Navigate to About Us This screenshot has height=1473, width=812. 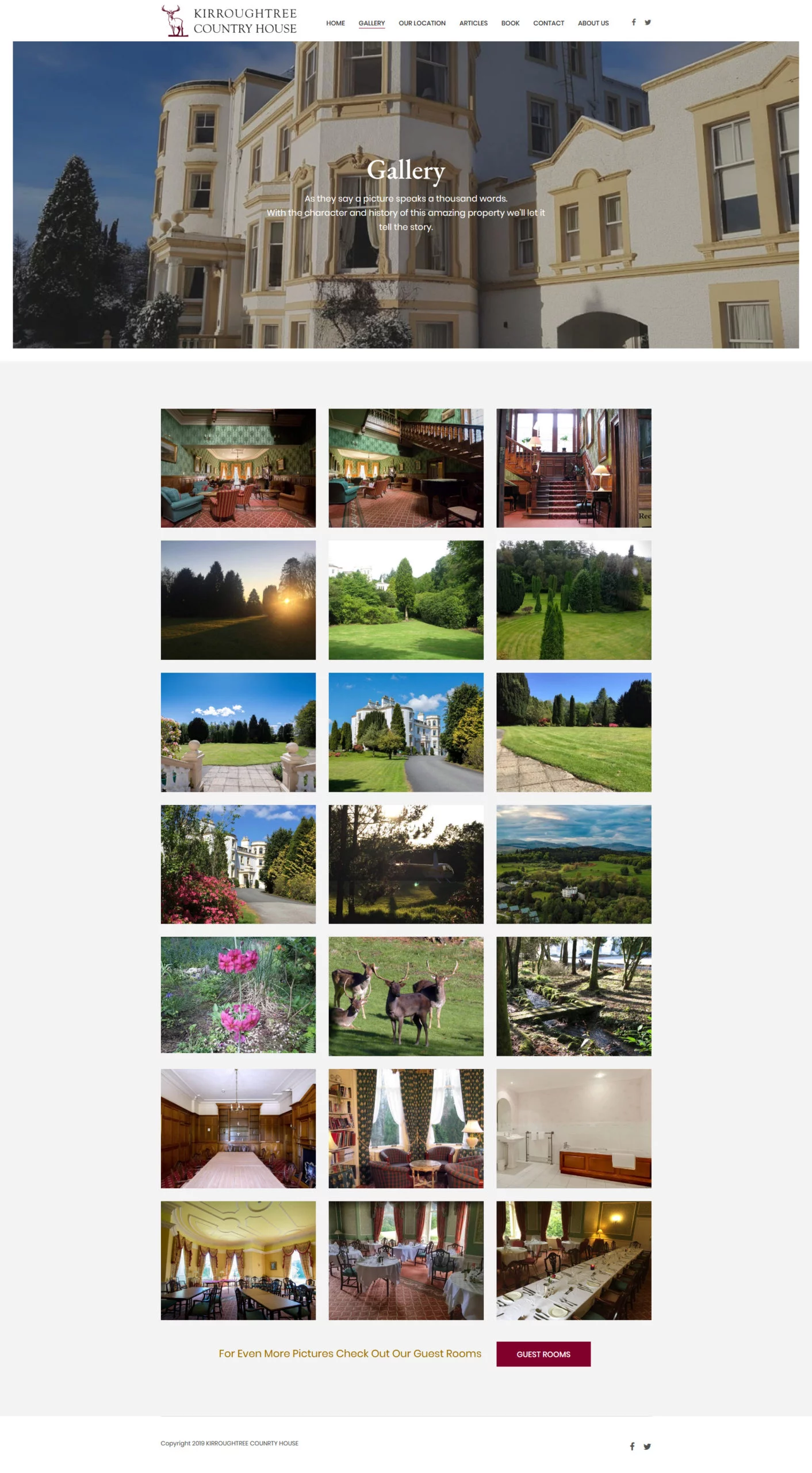[593, 23]
